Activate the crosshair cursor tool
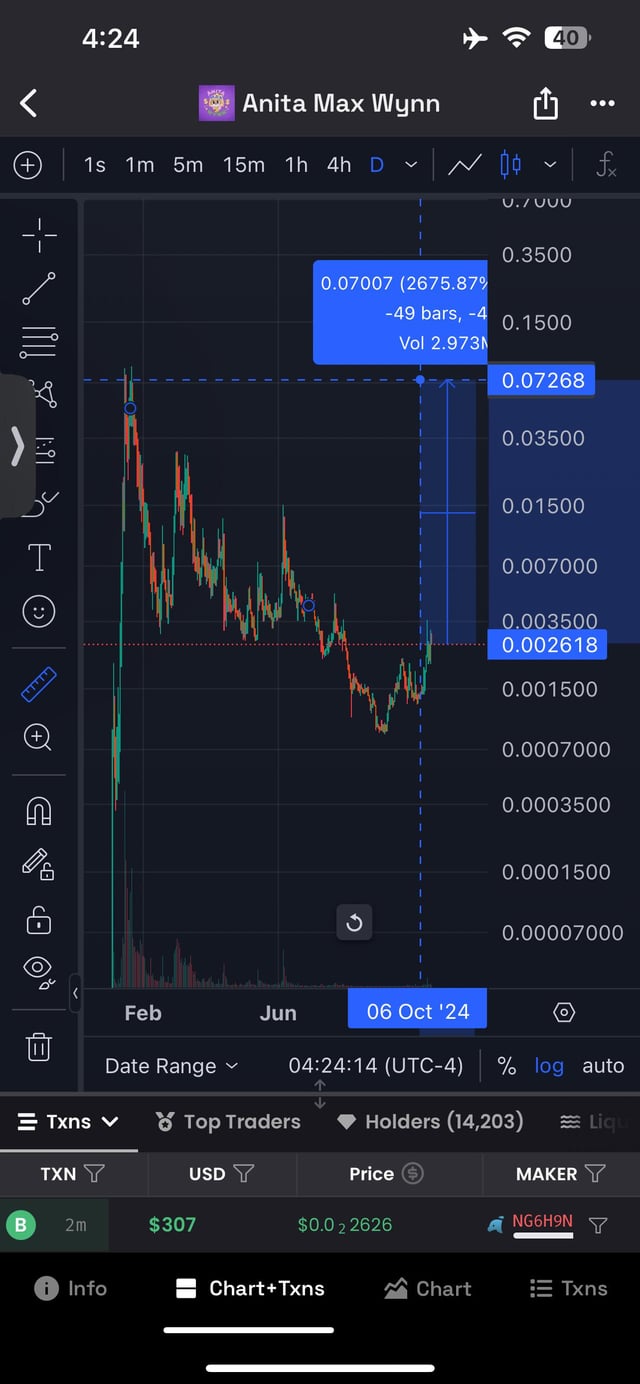 click(x=39, y=235)
